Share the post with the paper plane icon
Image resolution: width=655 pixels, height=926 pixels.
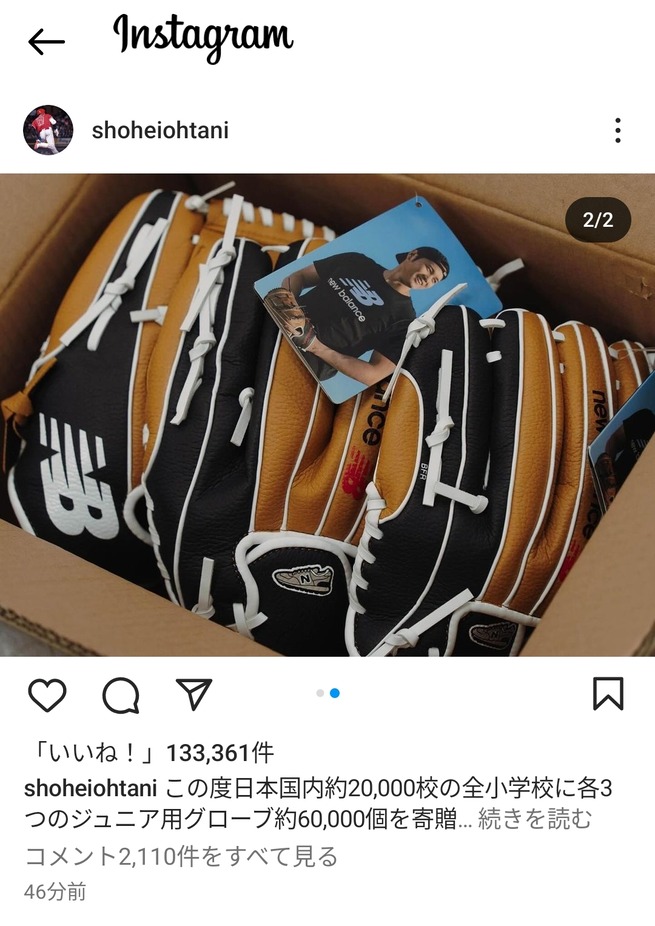click(194, 693)
